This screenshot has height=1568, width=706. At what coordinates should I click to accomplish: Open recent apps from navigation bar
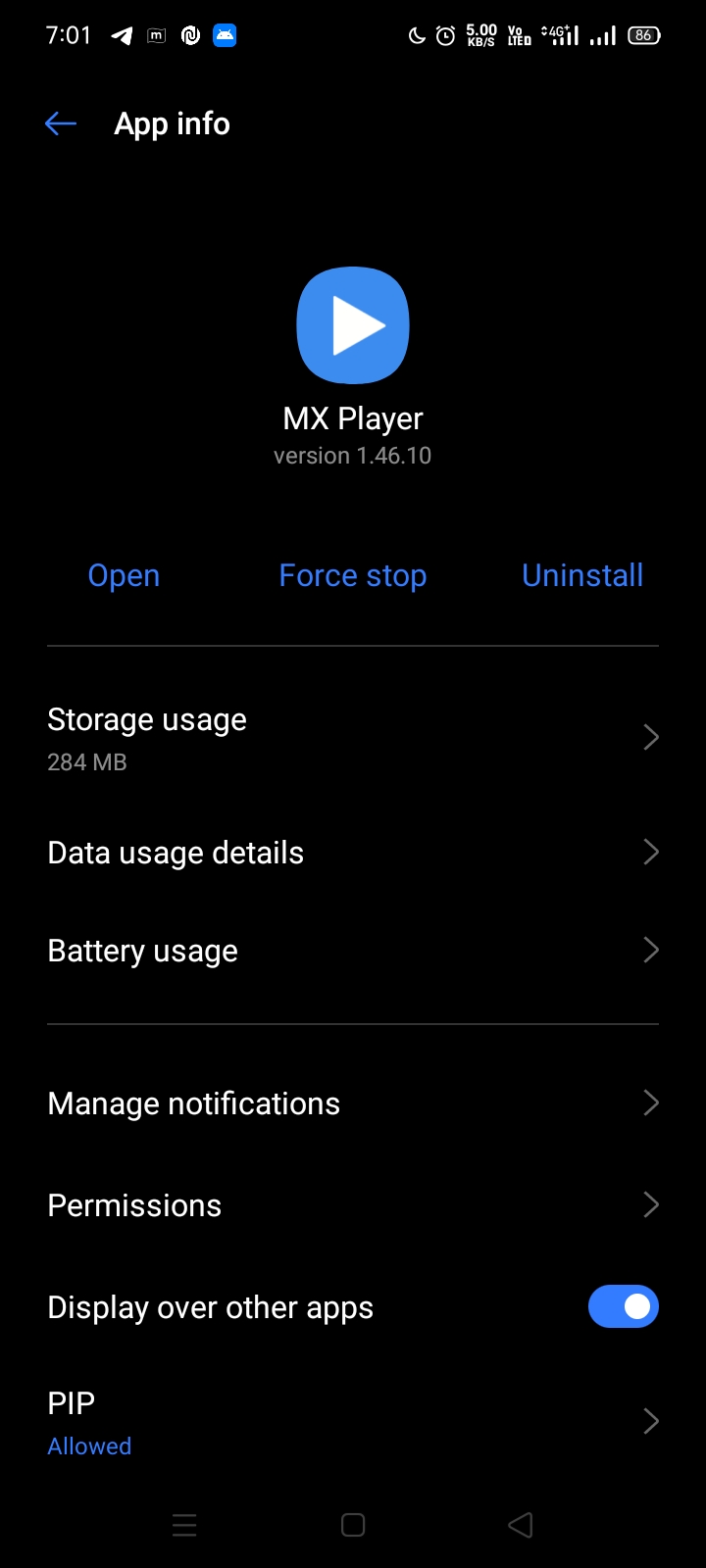click(x=184, y=1525)
